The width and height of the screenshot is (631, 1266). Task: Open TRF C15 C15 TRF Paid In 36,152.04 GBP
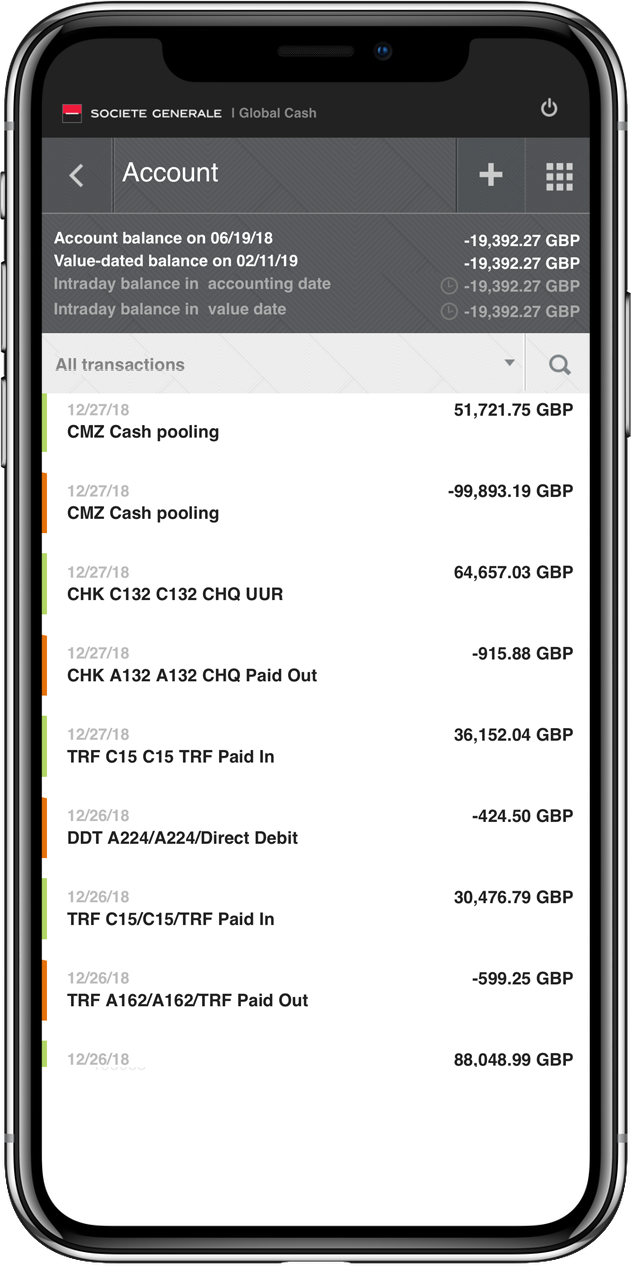[x=315, y=746]
